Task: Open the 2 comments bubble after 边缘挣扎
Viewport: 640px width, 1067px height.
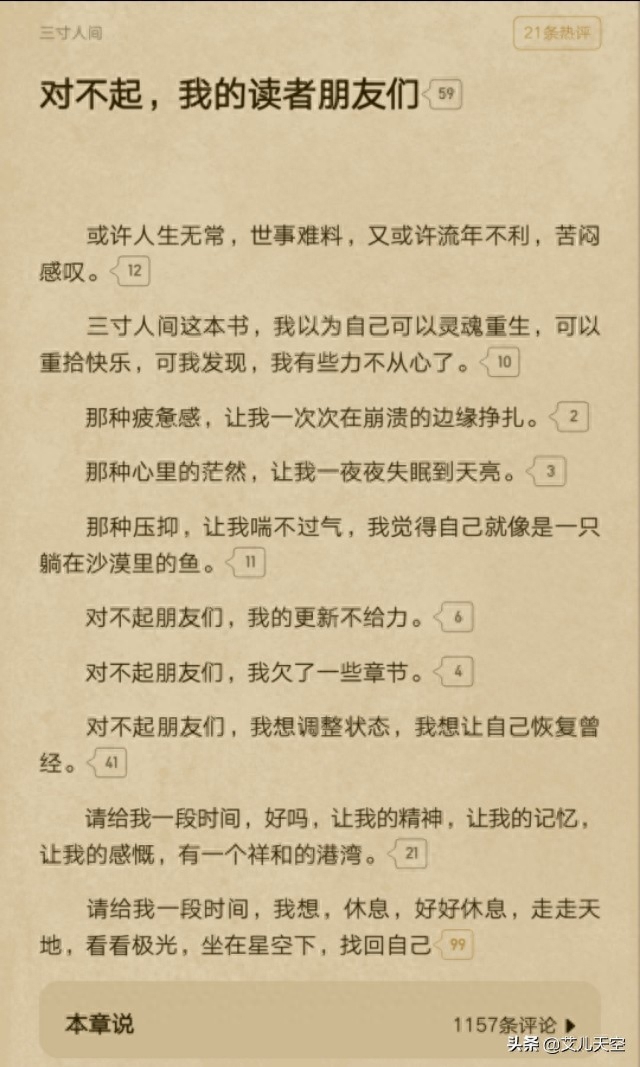Action: 571,417
